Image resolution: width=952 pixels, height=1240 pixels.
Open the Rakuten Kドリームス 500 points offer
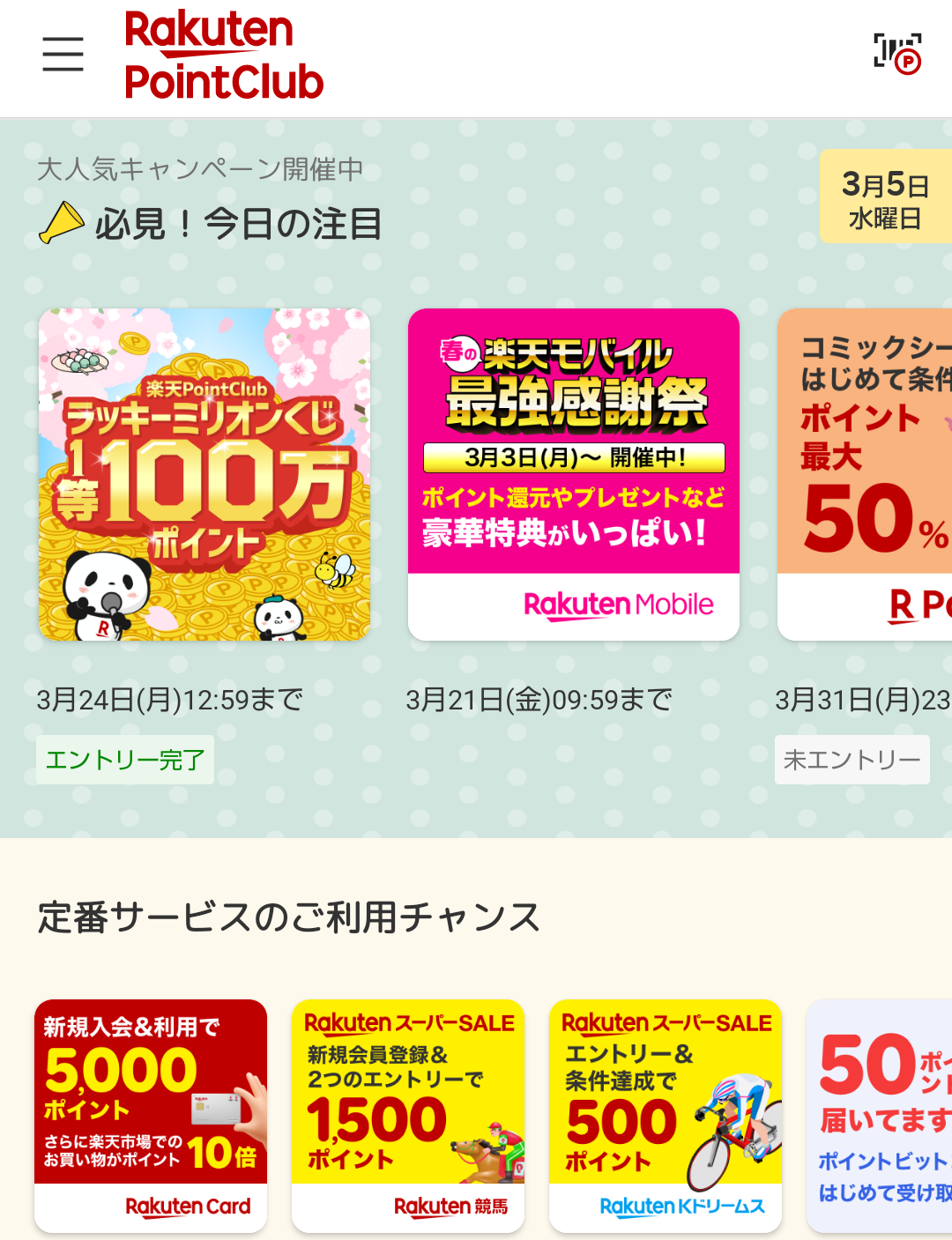click(x=666, y=1115)
